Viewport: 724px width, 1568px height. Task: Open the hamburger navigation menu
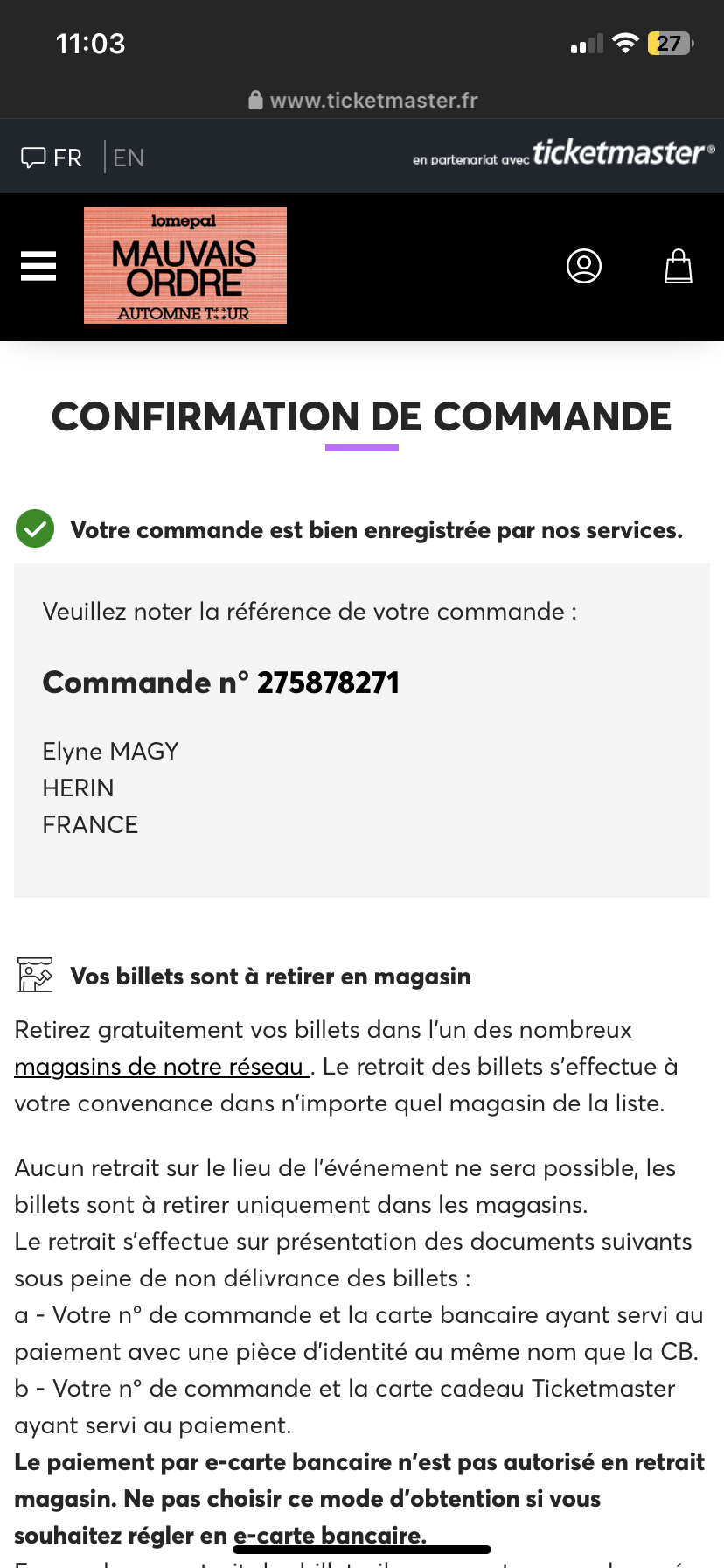point(38,266)
